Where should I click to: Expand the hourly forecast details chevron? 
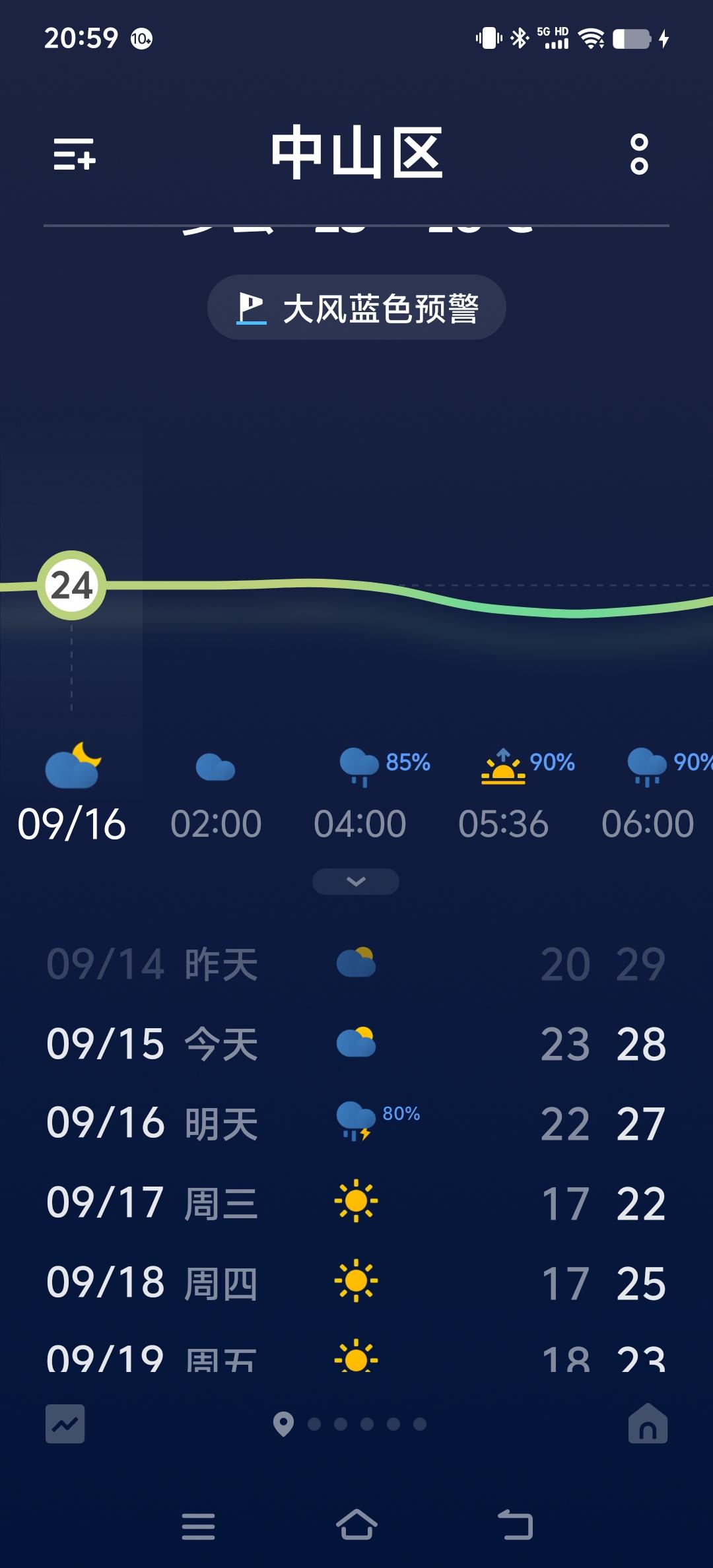[356, 882]
